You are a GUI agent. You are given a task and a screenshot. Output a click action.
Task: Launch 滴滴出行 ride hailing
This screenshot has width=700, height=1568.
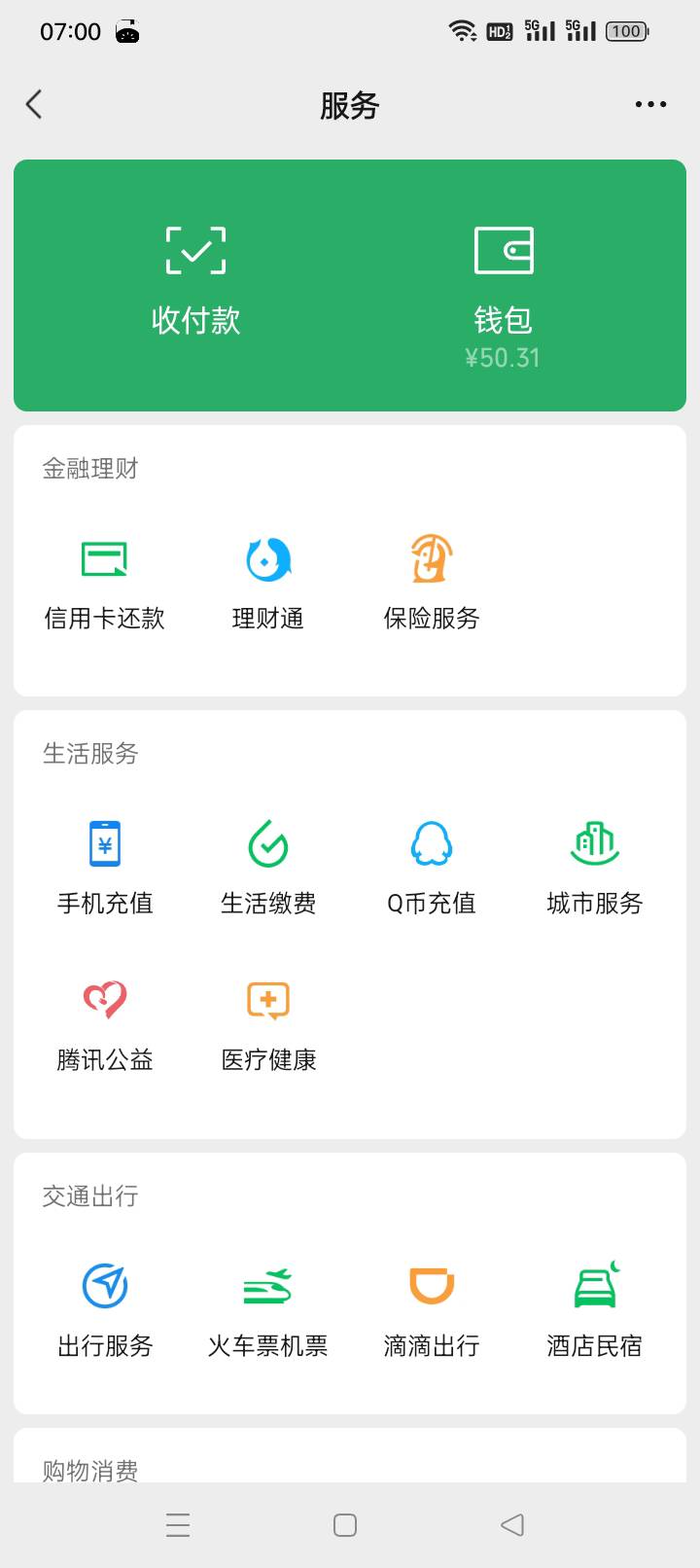(x=432, y=1309)
